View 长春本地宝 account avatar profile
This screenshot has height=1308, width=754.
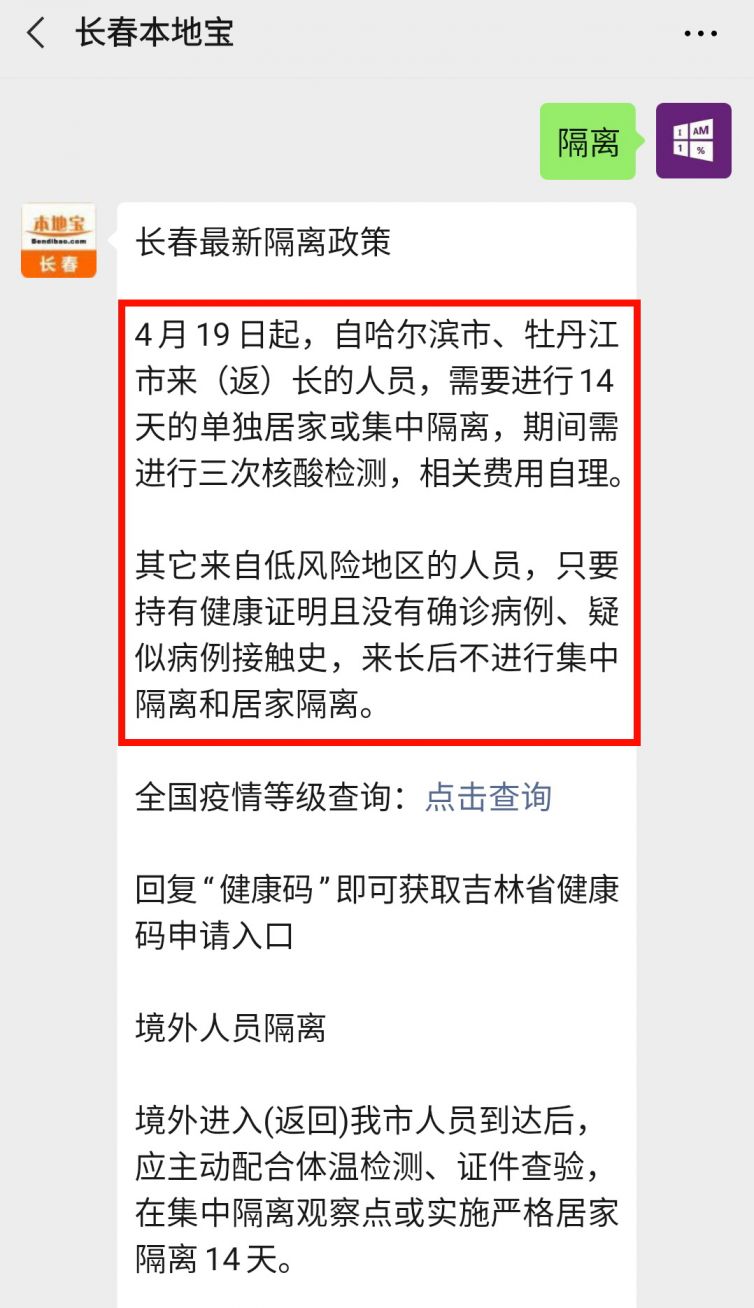click(59, 240)
